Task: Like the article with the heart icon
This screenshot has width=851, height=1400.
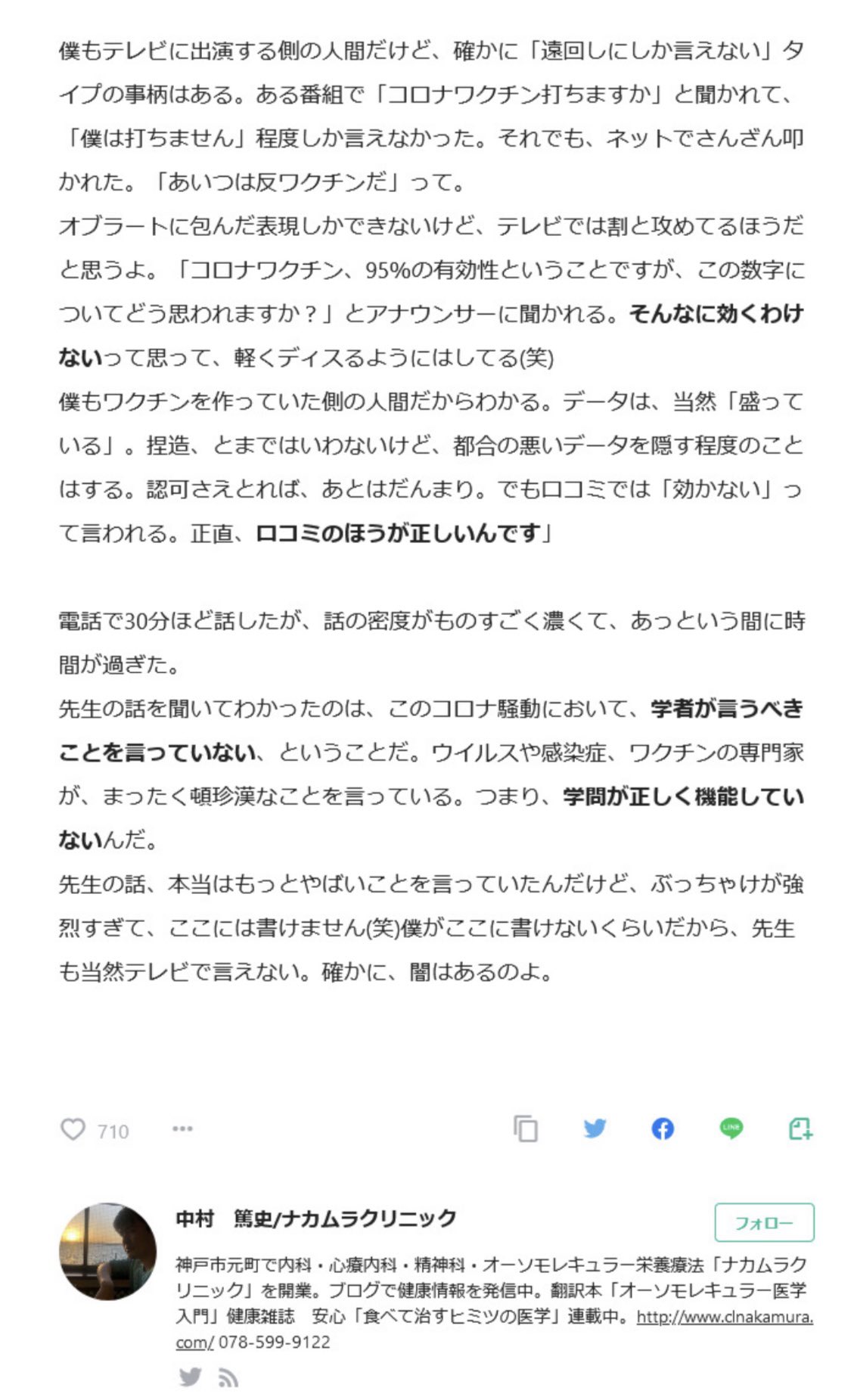Action: (73, 1129)
